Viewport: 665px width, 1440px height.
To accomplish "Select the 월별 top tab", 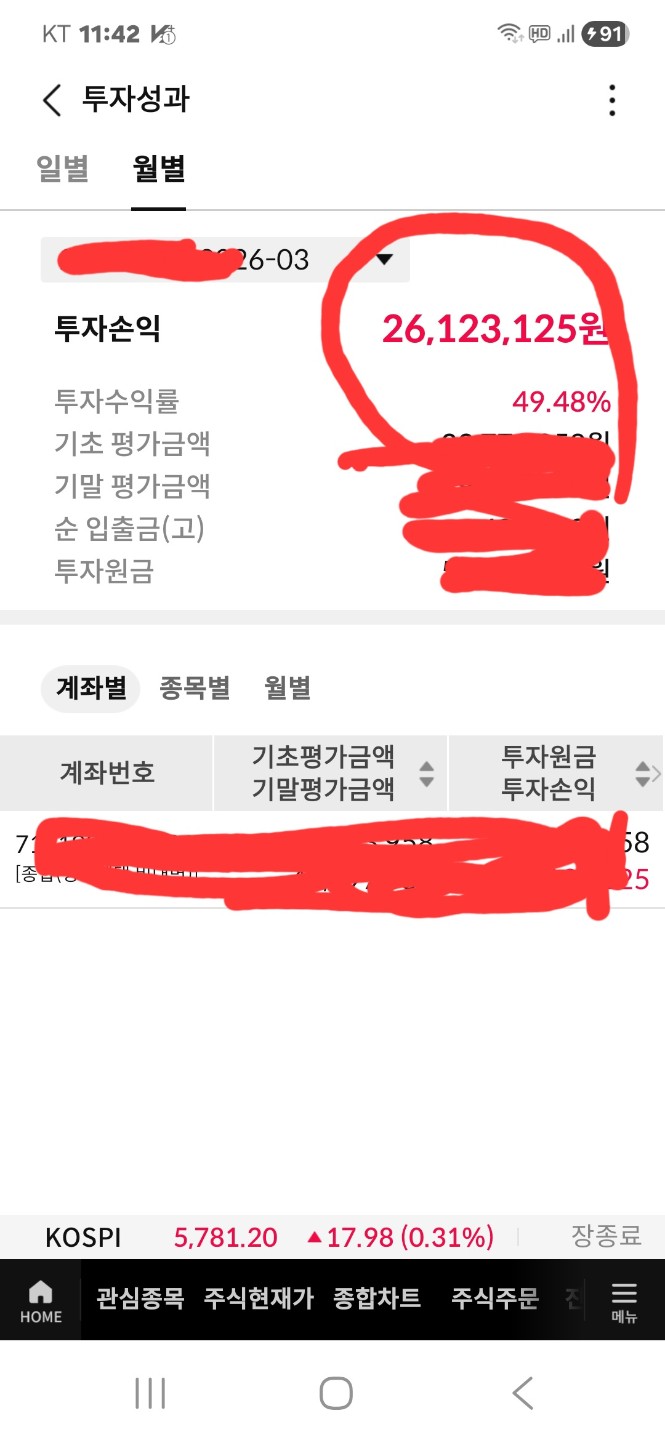I will (x=159, y=169).
